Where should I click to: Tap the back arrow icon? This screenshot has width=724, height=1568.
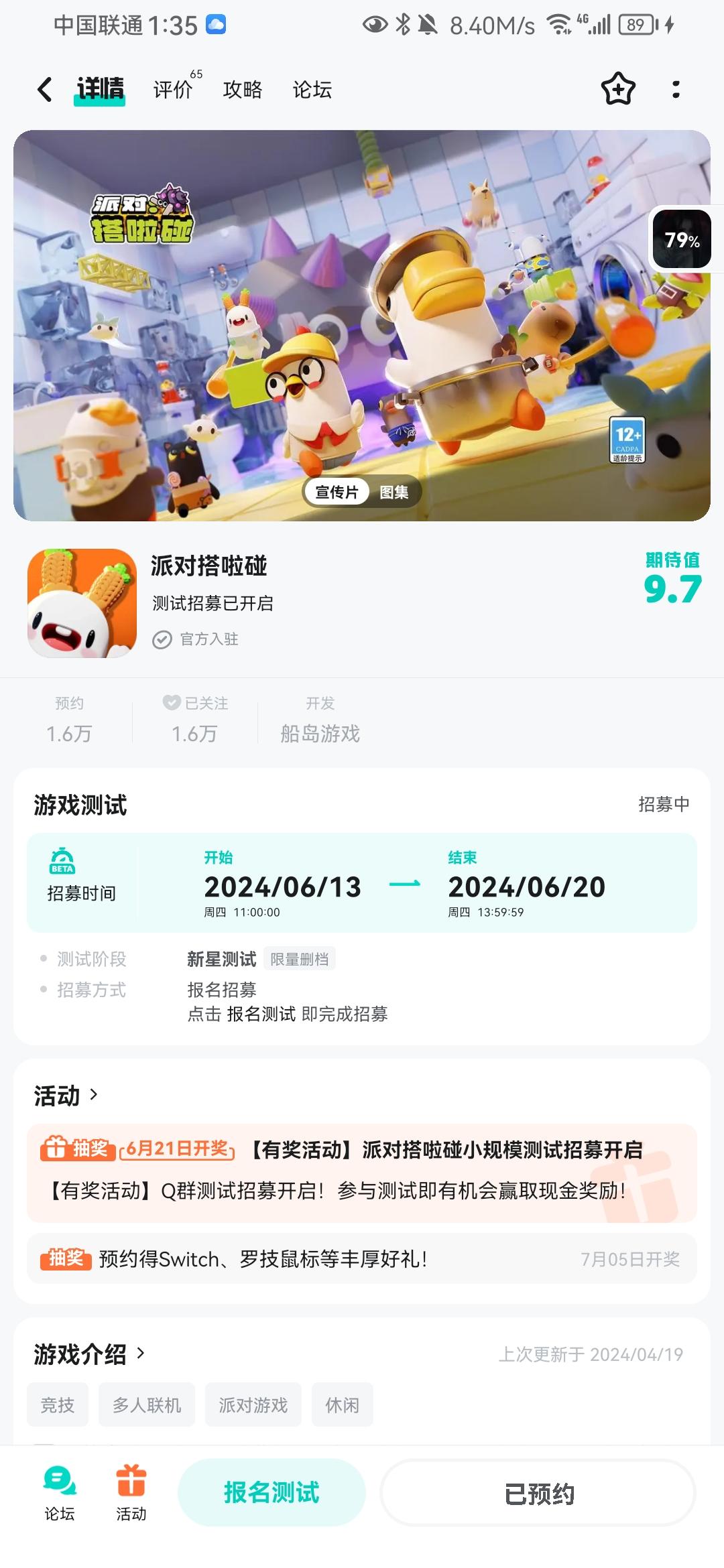click(44, 89)
